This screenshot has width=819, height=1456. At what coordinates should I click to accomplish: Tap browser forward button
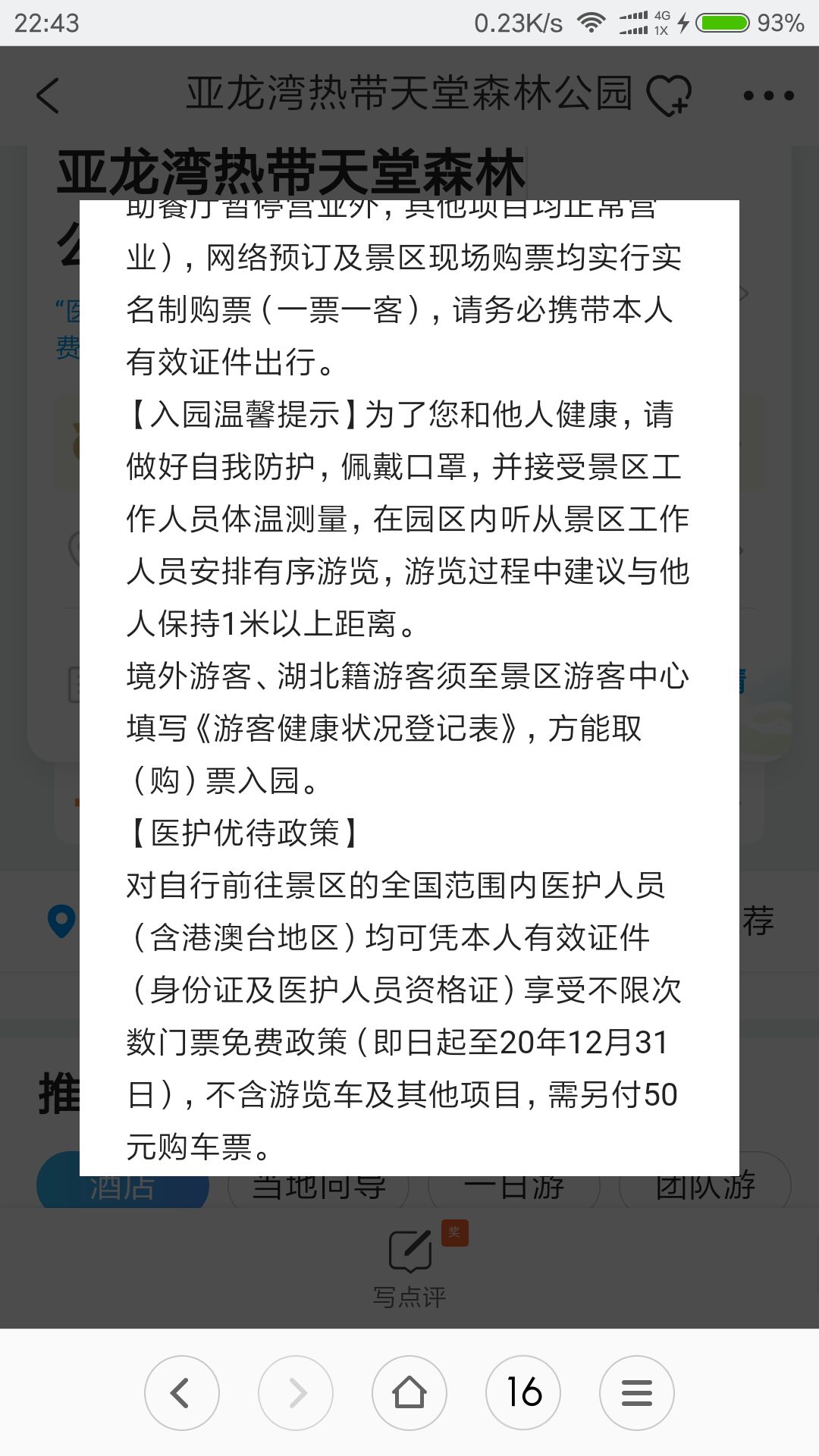pyautogui.click(x=296, y=1393)
